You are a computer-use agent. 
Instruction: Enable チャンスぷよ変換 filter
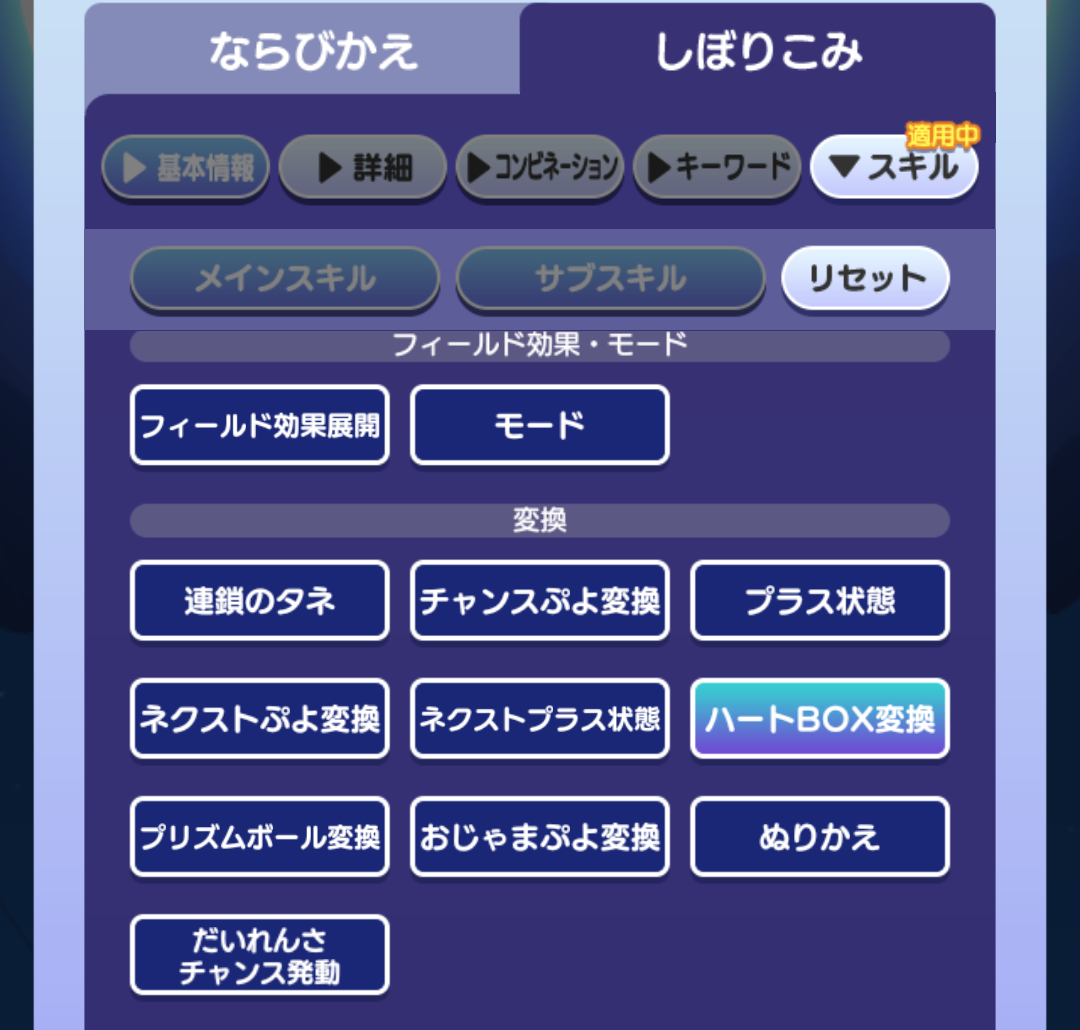coord(540,600)
